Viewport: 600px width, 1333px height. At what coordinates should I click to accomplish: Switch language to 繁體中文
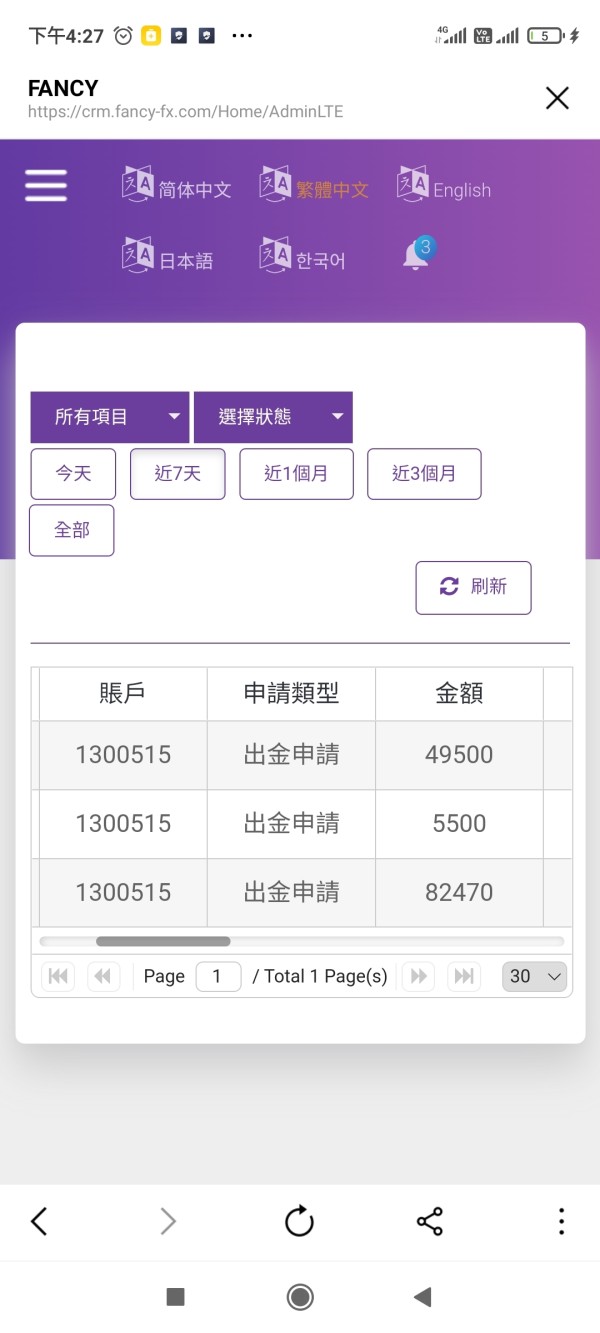point(314,186)
